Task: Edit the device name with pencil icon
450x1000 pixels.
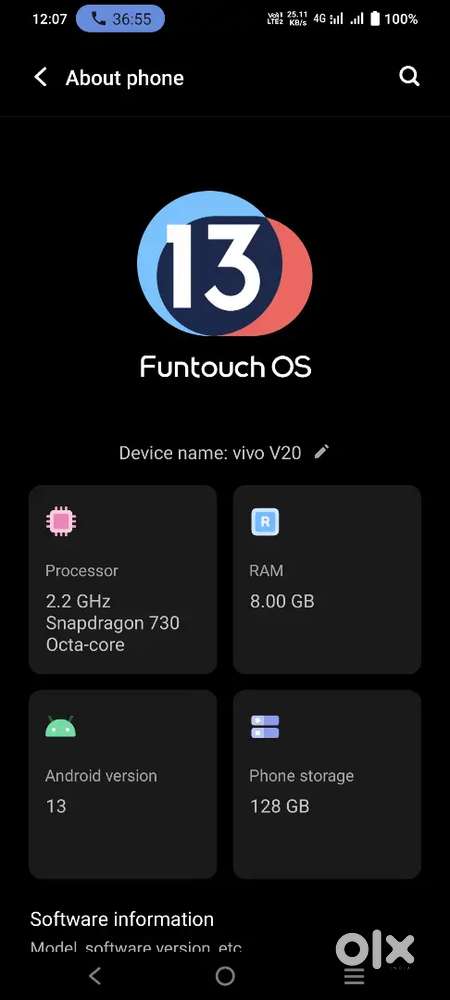Action: (323, 452)
